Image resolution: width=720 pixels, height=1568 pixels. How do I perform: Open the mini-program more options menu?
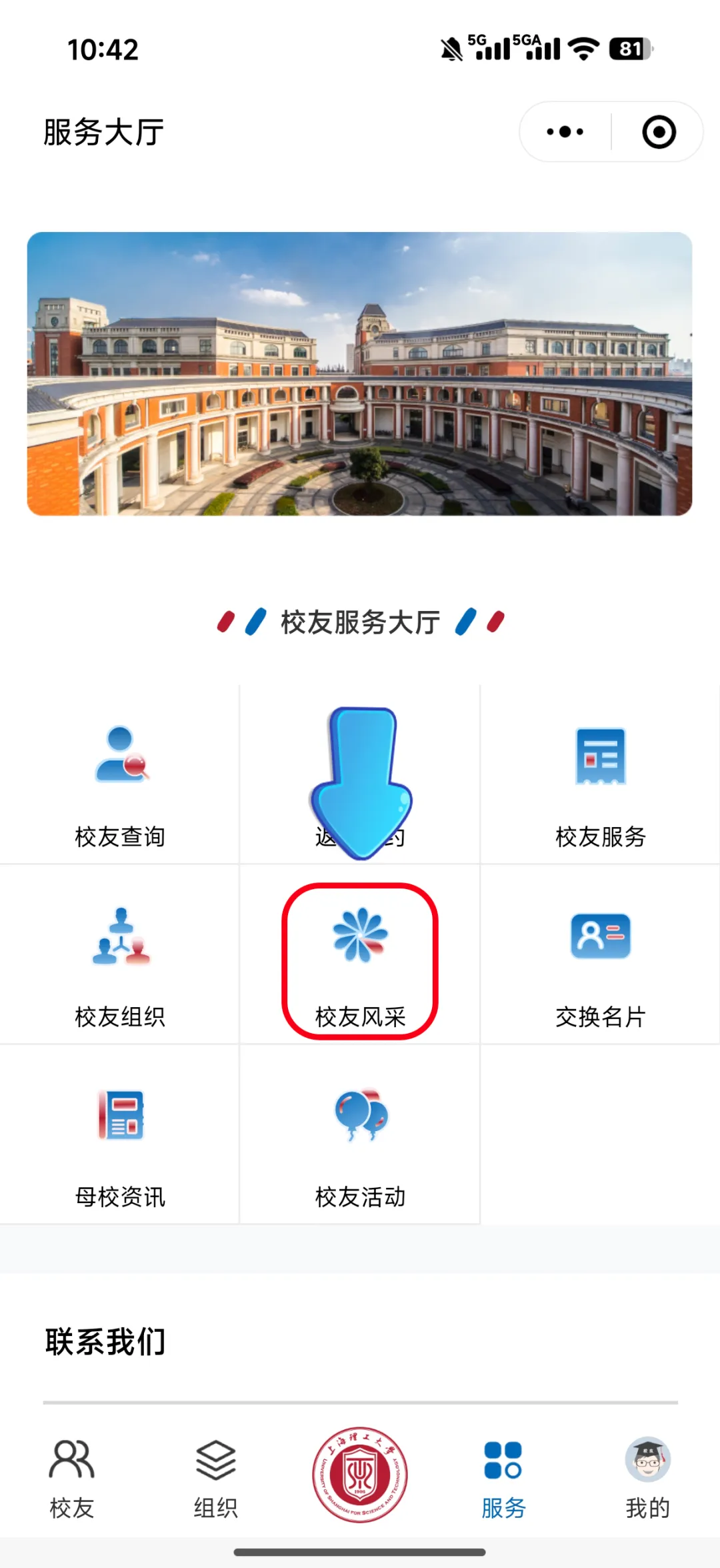click(562, 131)
